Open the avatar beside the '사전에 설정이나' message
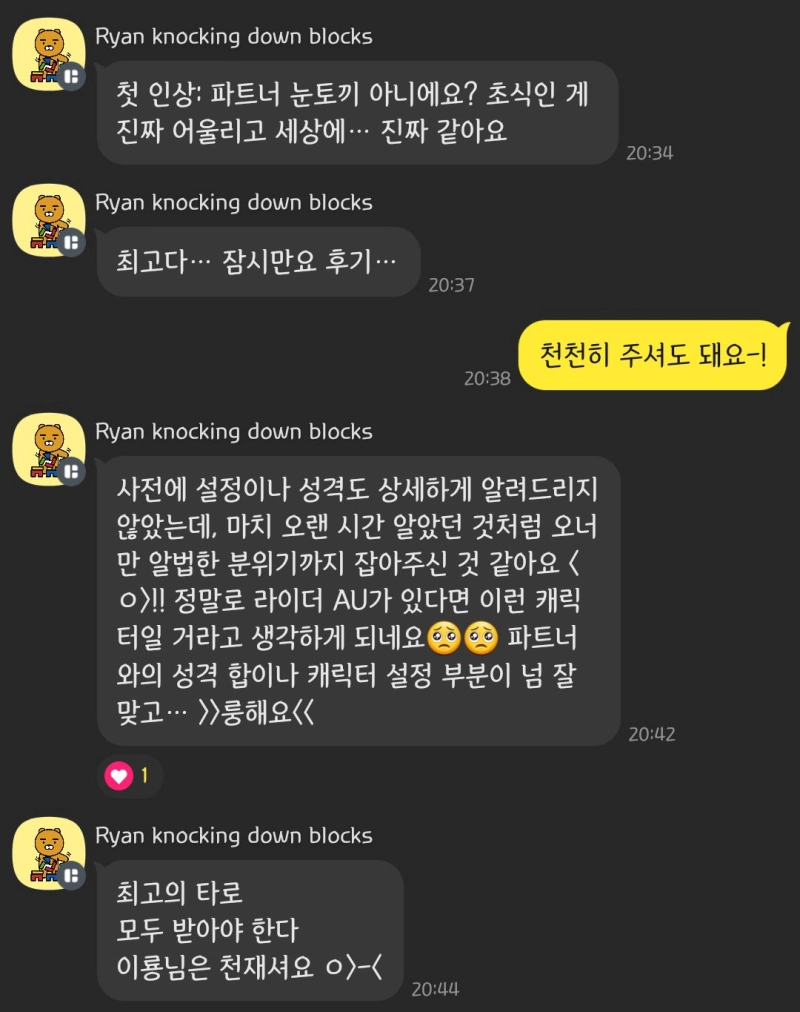This screenshot has height=1012, width=800. coord(48,449)
